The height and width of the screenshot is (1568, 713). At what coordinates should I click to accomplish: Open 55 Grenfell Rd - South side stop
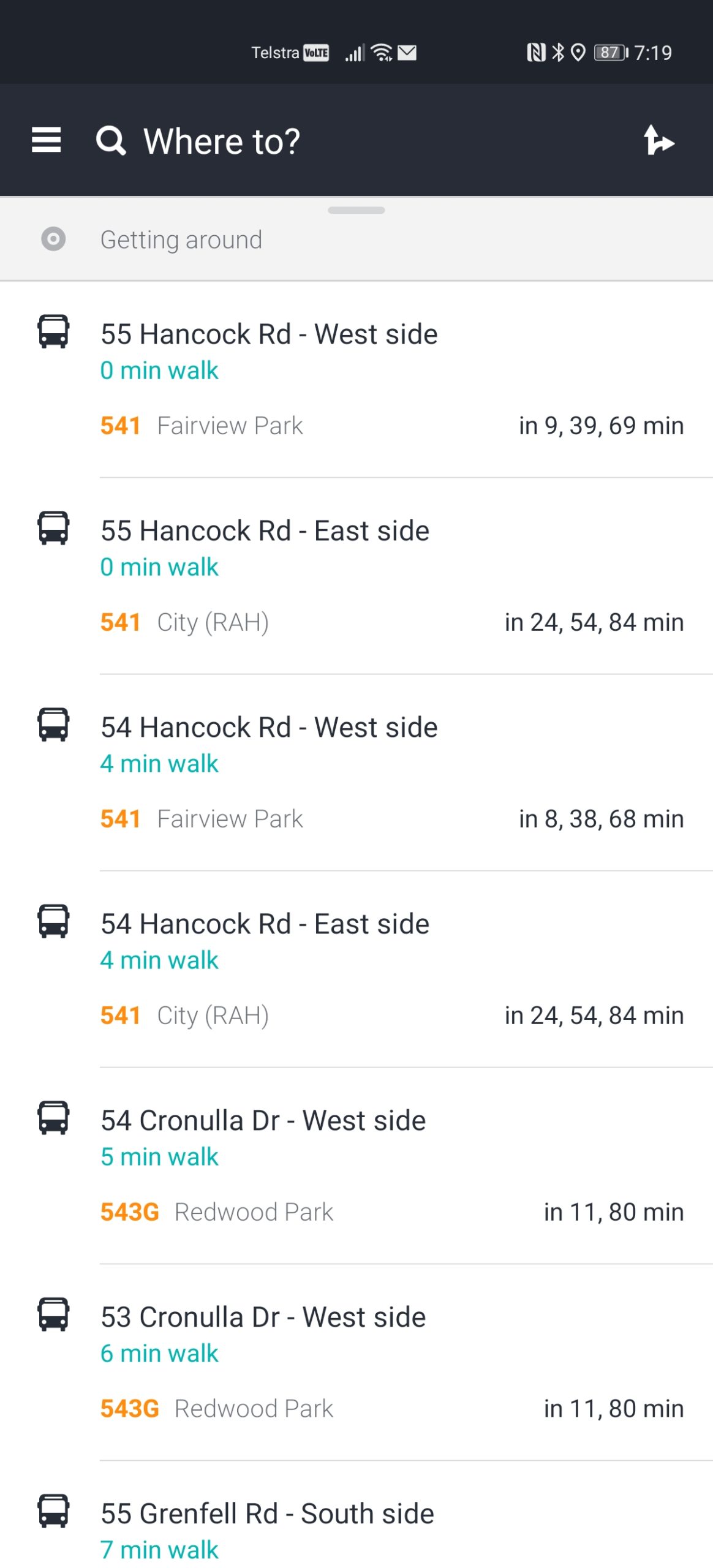click(356, 1515)
